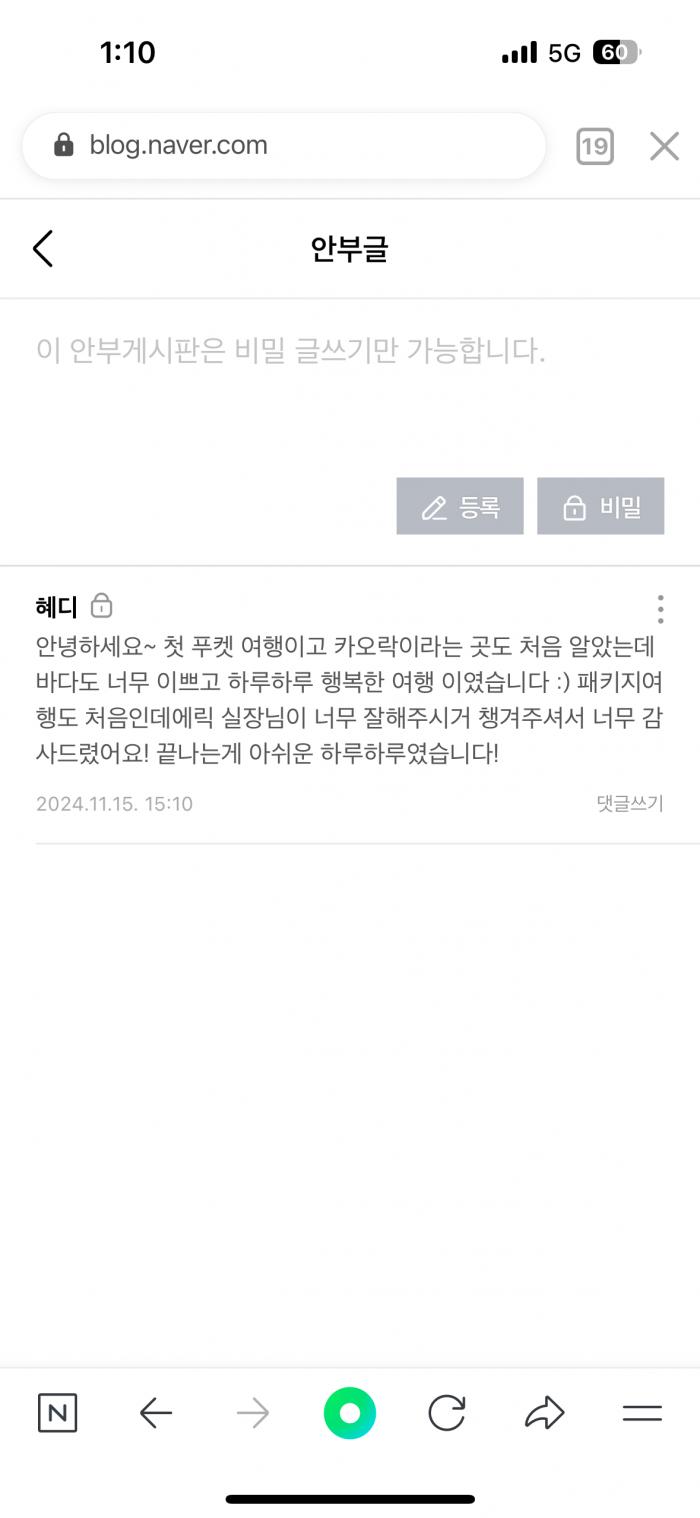Open 혜디's profile name
Screen dimensions: 700x1518
(56, 606)
